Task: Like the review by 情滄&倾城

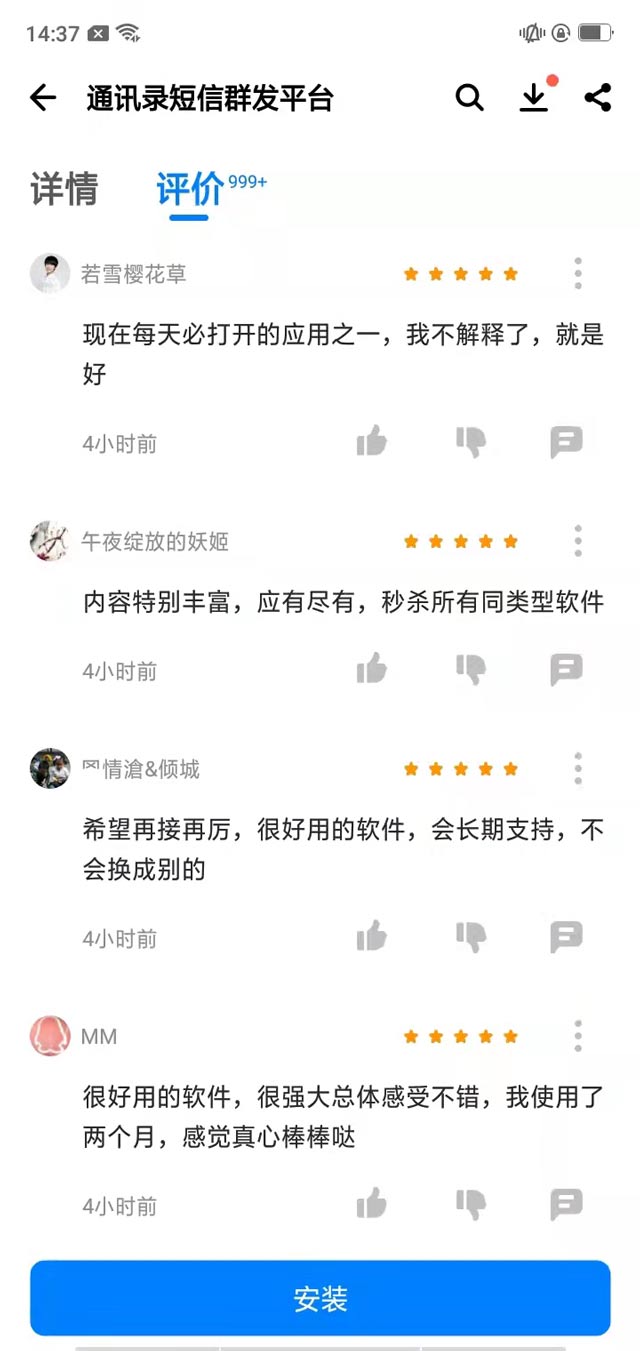Action: [x=372, y=936]
